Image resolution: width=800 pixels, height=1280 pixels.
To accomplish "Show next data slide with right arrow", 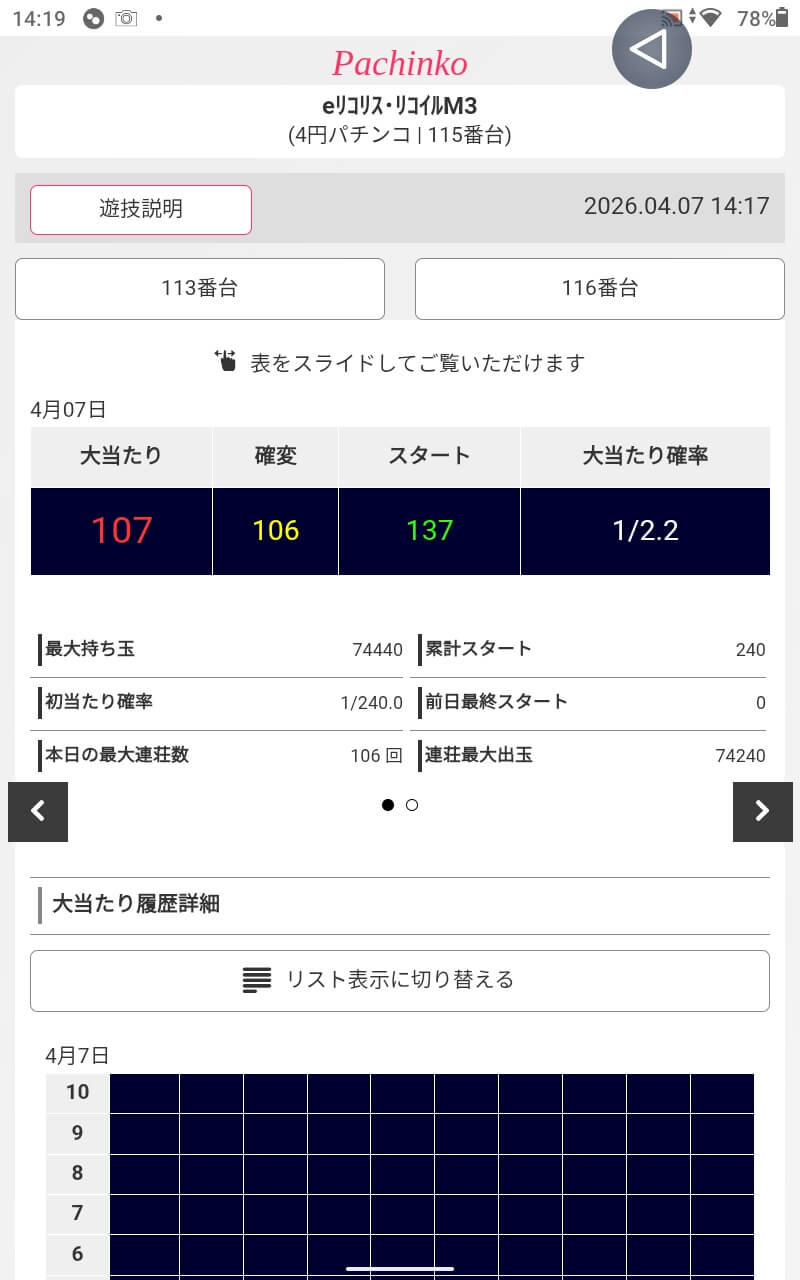I will pos(762,811).
